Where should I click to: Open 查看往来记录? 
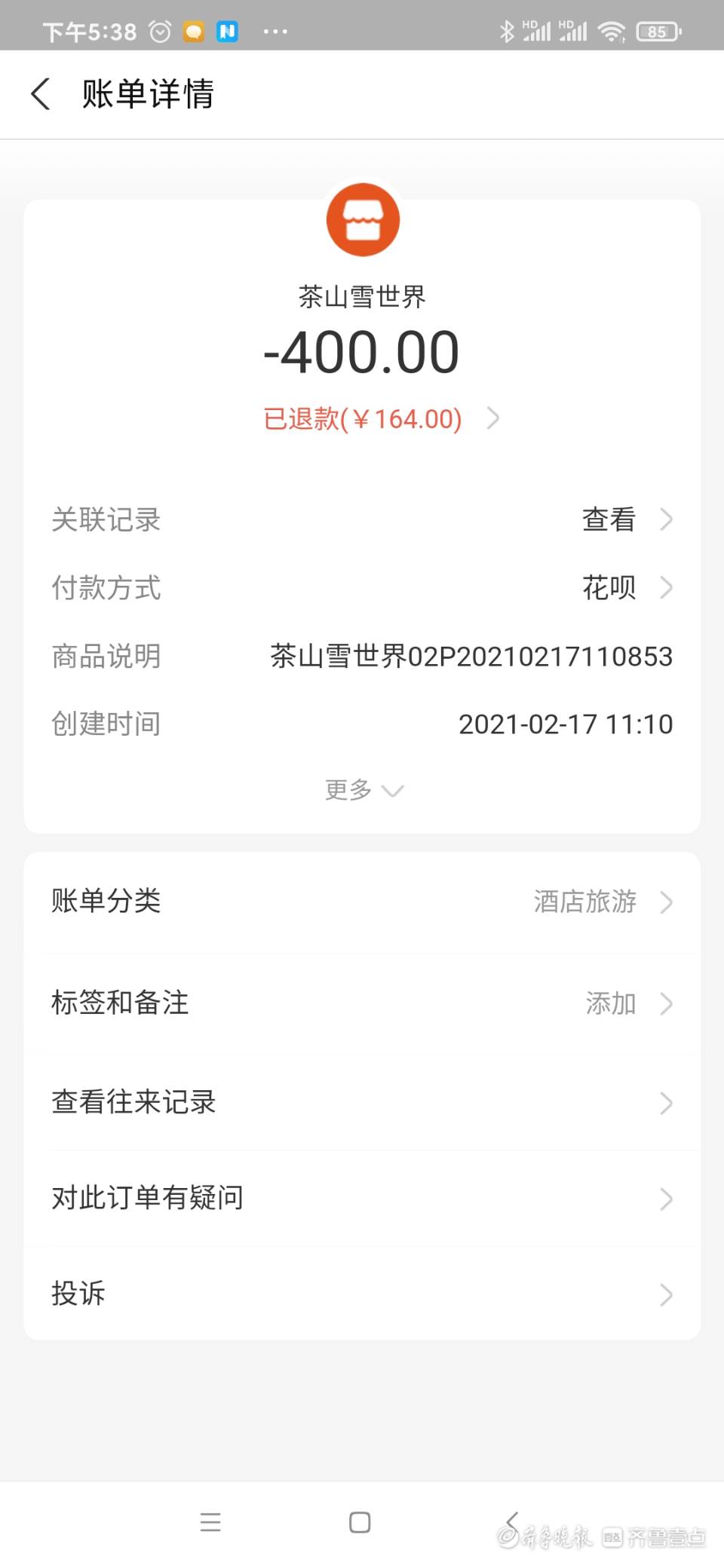362,1102
